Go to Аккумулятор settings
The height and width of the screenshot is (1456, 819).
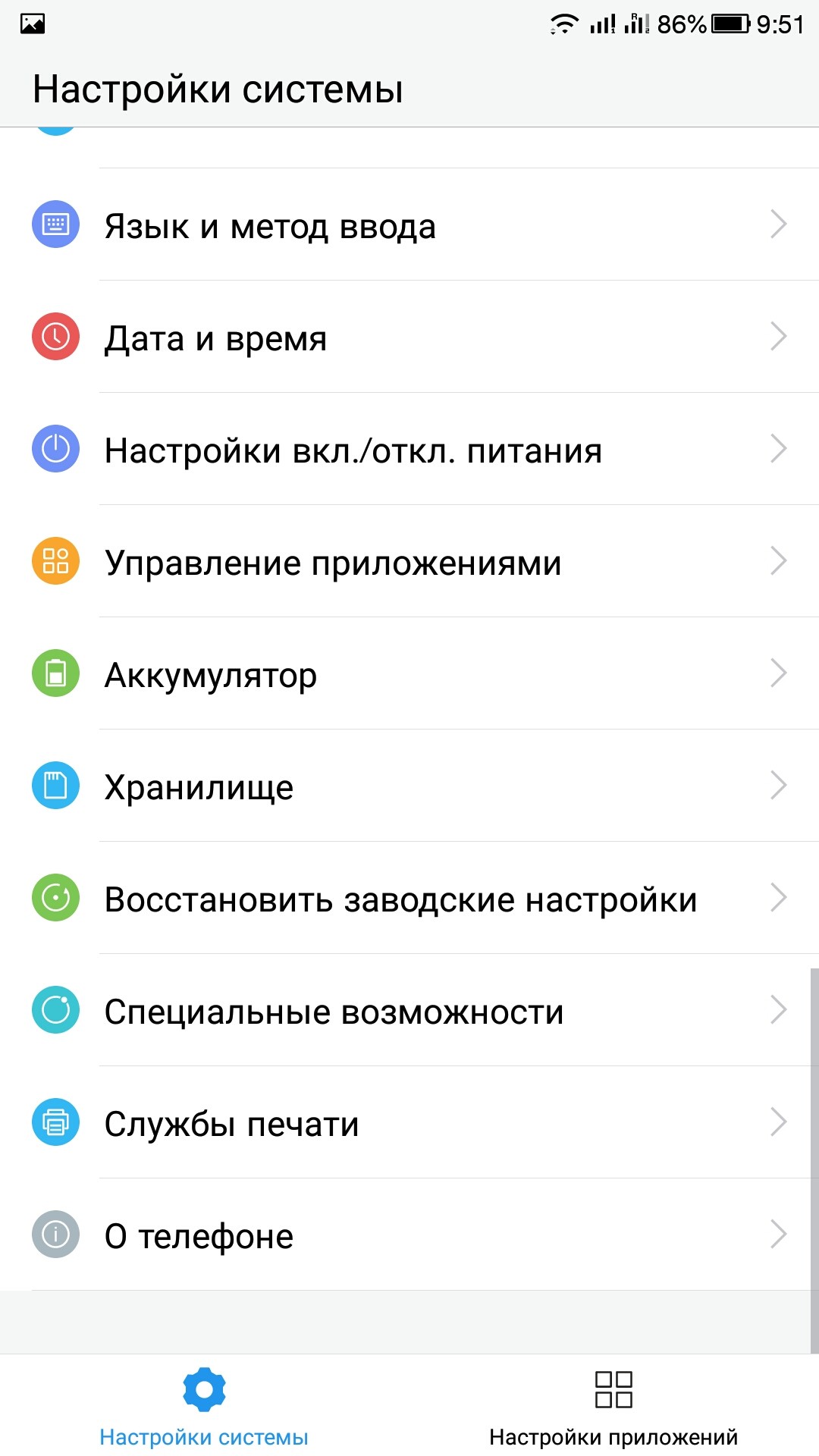pyautogui.click(x=409, y=674)
